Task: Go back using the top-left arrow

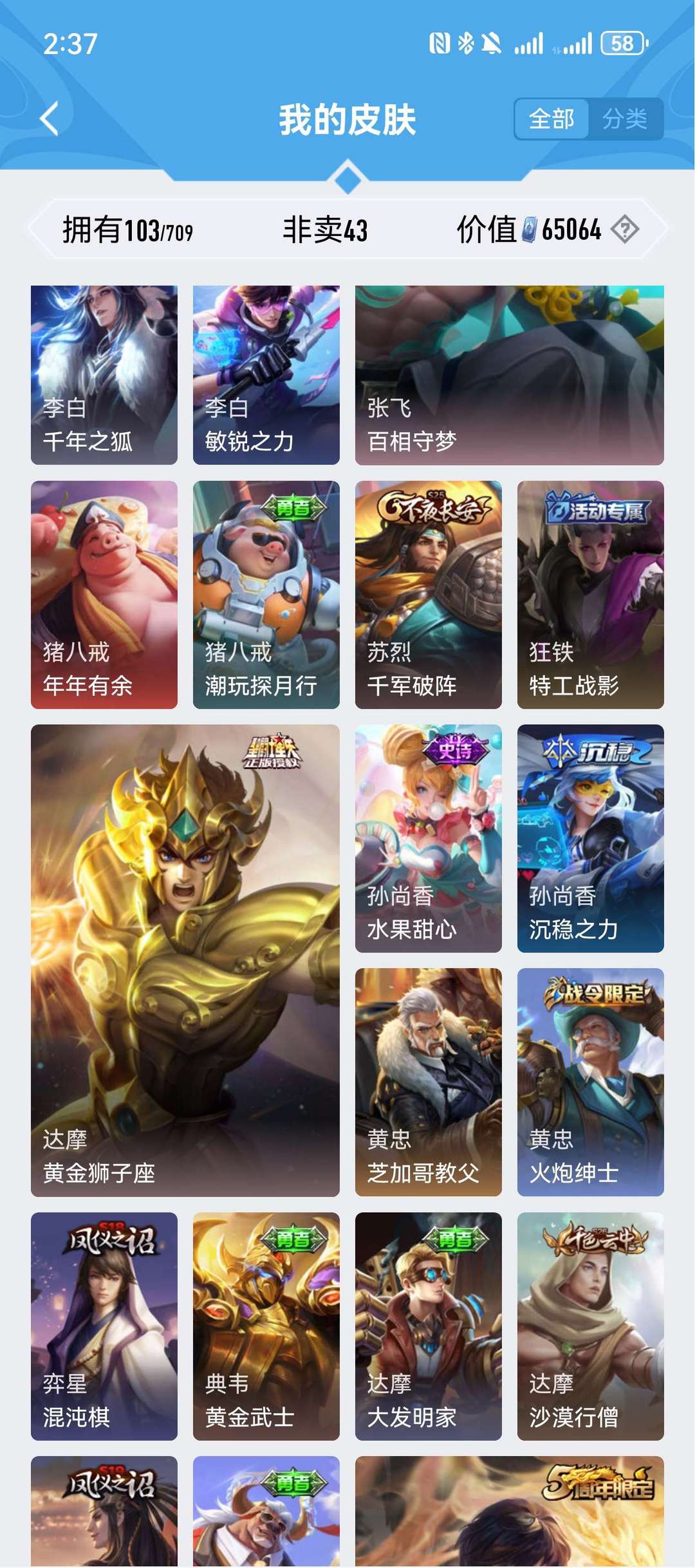Action: 50,119
